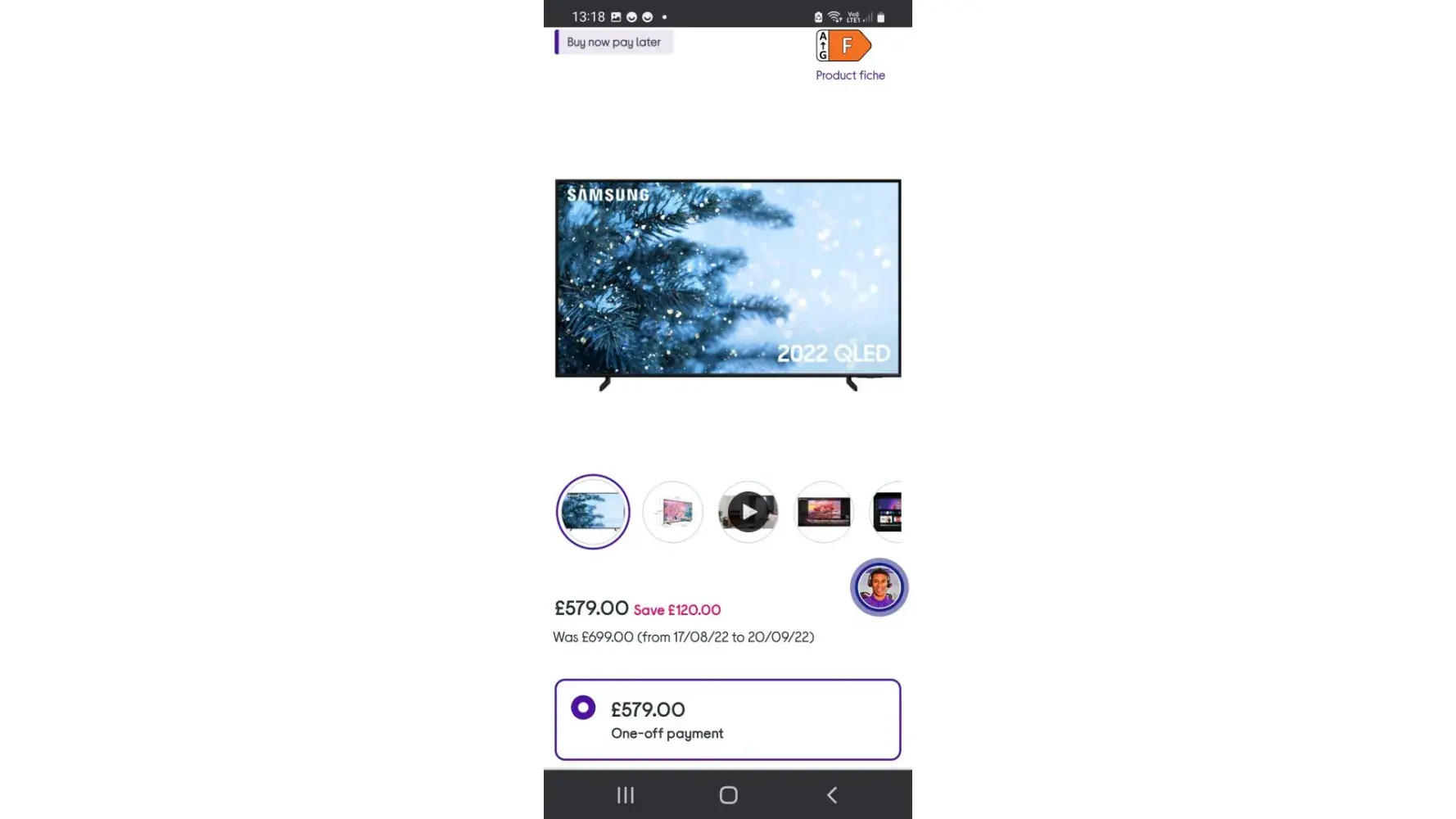This screenshot has width=1456, height=819.
Task: Open the Product fiche link
Action: tap(850, 75)
